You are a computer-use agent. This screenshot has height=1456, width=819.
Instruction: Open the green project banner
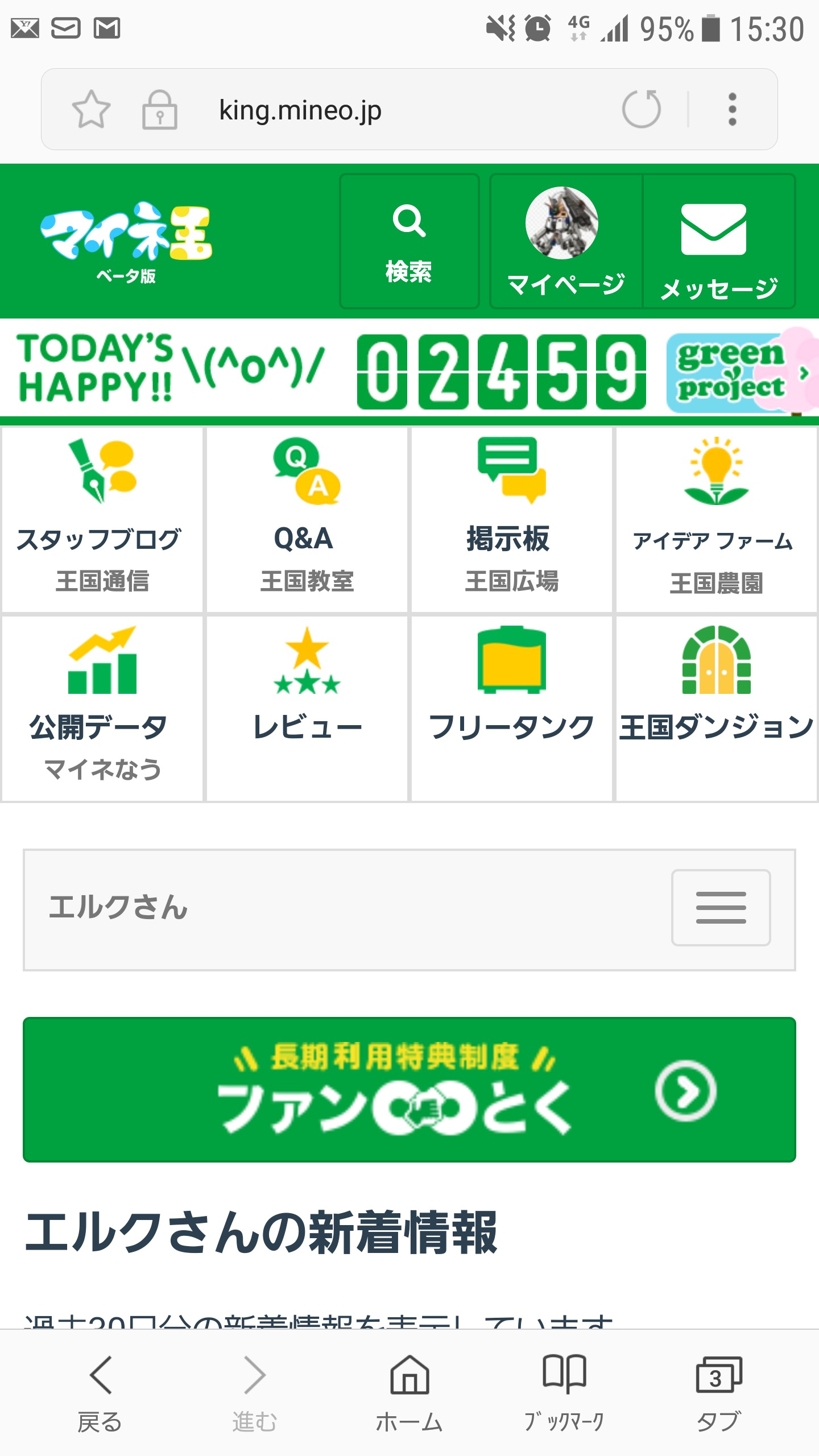tap(739, 373)
